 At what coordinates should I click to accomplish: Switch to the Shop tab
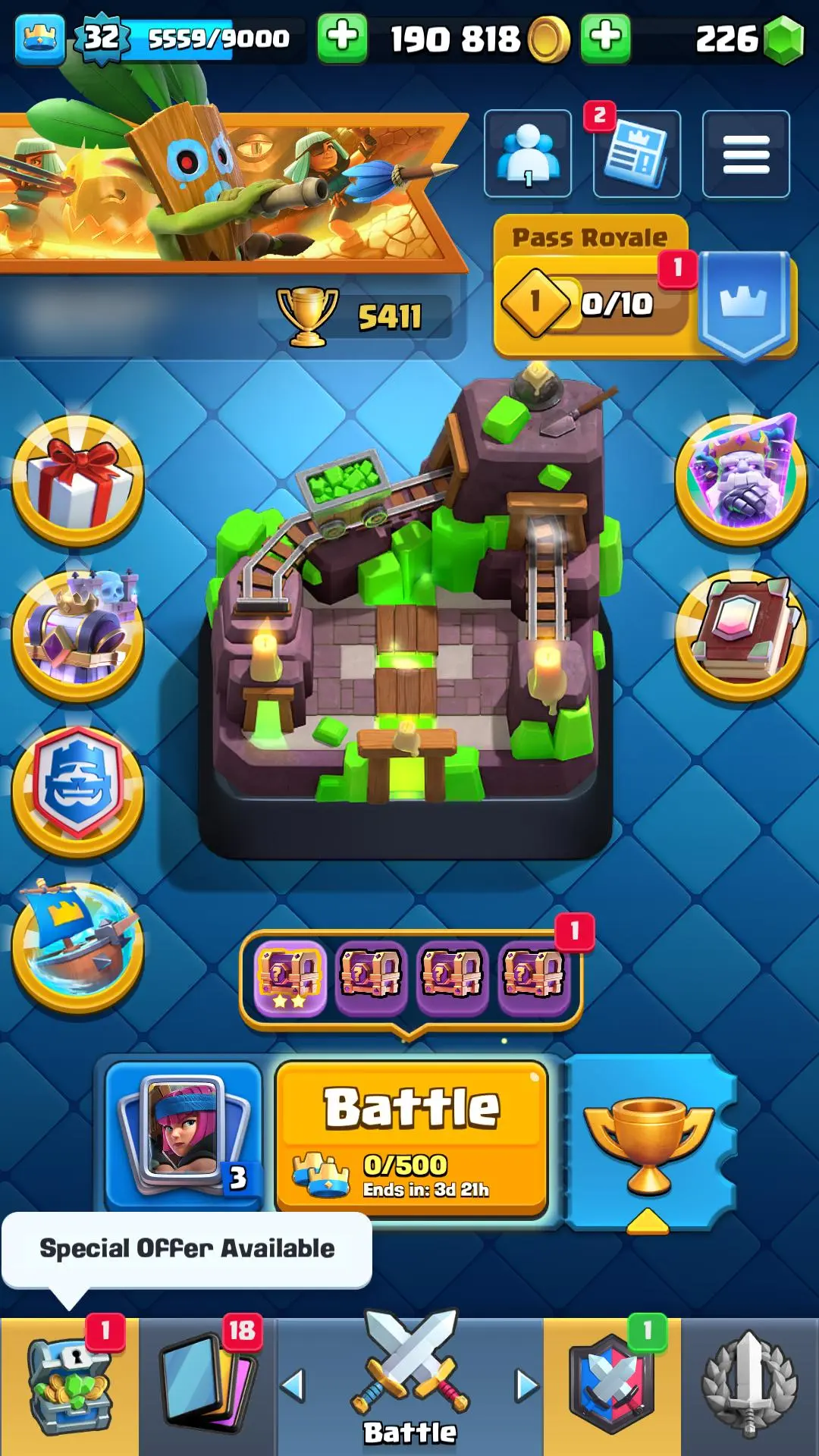[69, 1386]
